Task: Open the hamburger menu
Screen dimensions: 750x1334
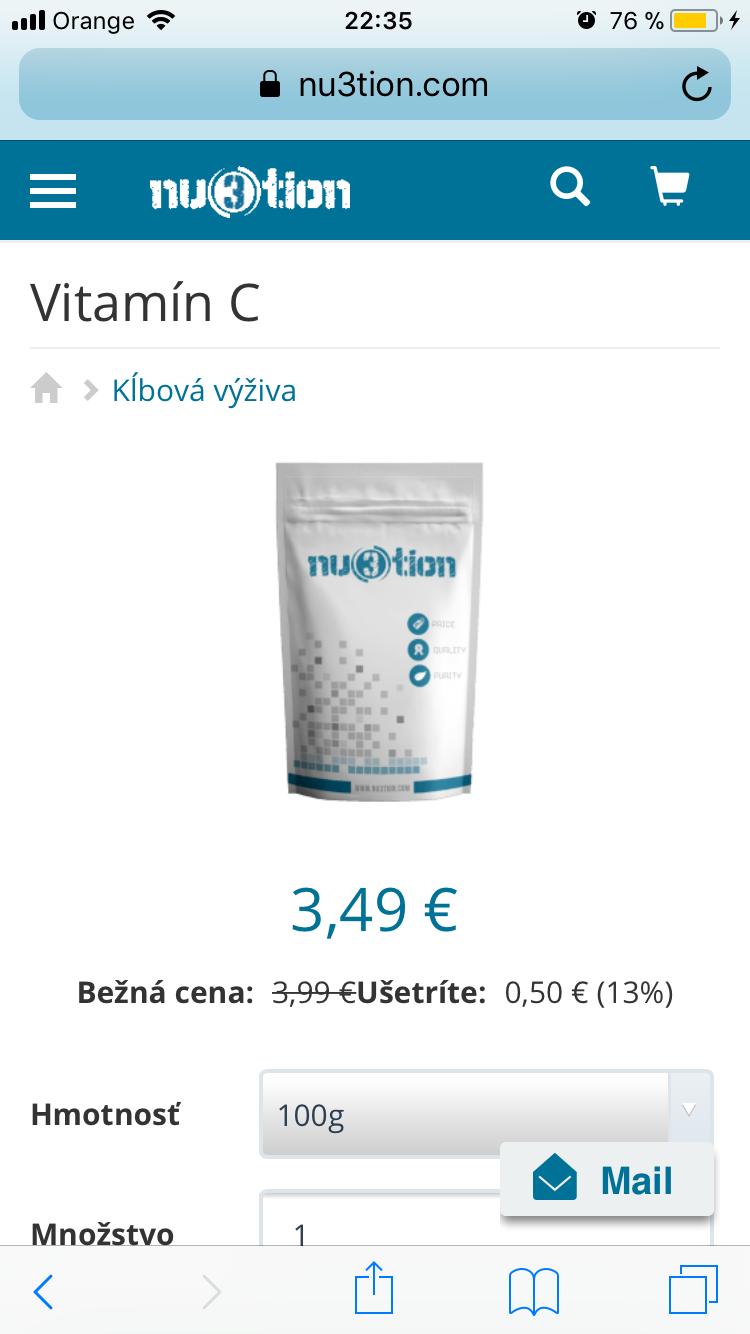Action: (53, 190)
